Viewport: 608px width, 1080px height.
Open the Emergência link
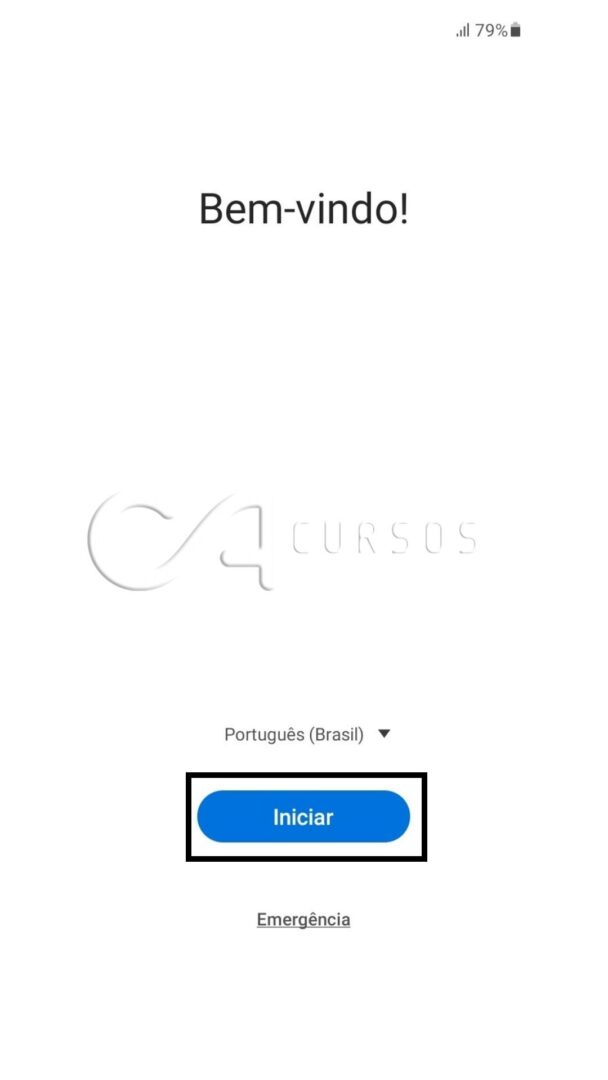[x=304, y=920]
